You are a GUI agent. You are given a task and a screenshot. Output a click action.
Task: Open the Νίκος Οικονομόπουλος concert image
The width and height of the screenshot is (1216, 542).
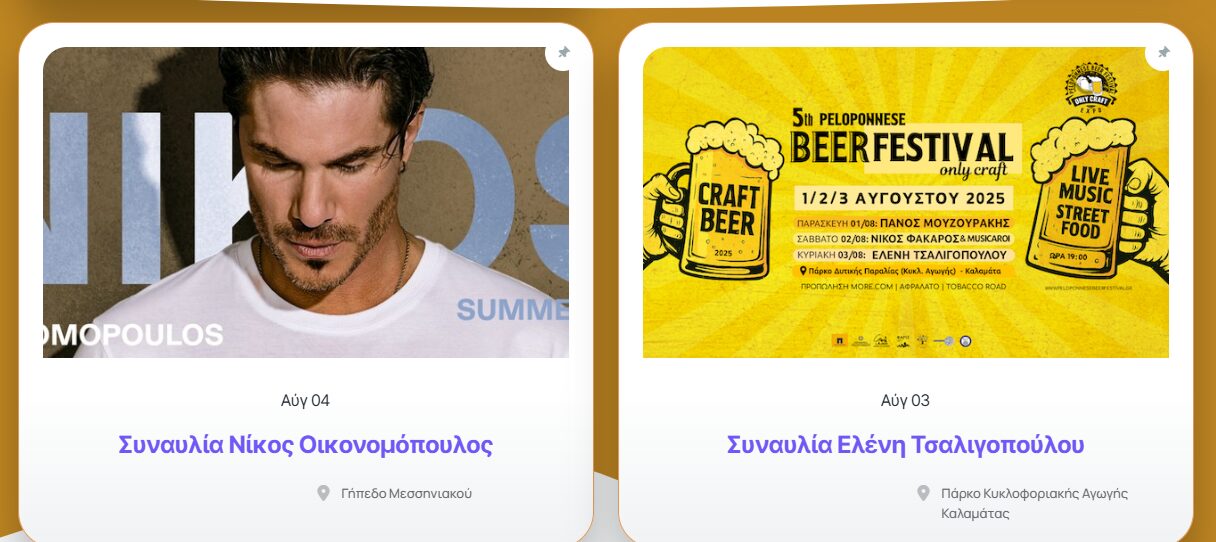305,202
